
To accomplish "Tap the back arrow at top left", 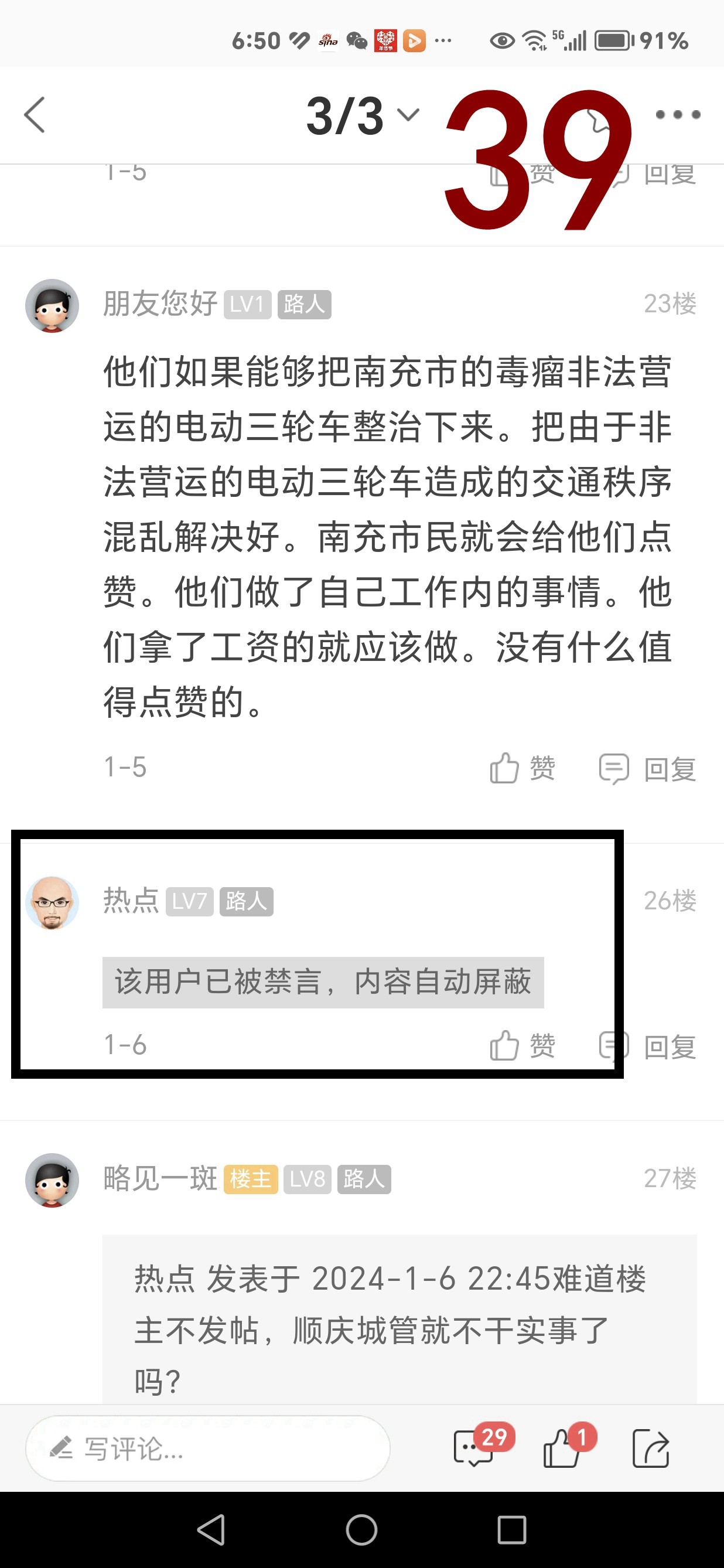I will click(35, 115).
